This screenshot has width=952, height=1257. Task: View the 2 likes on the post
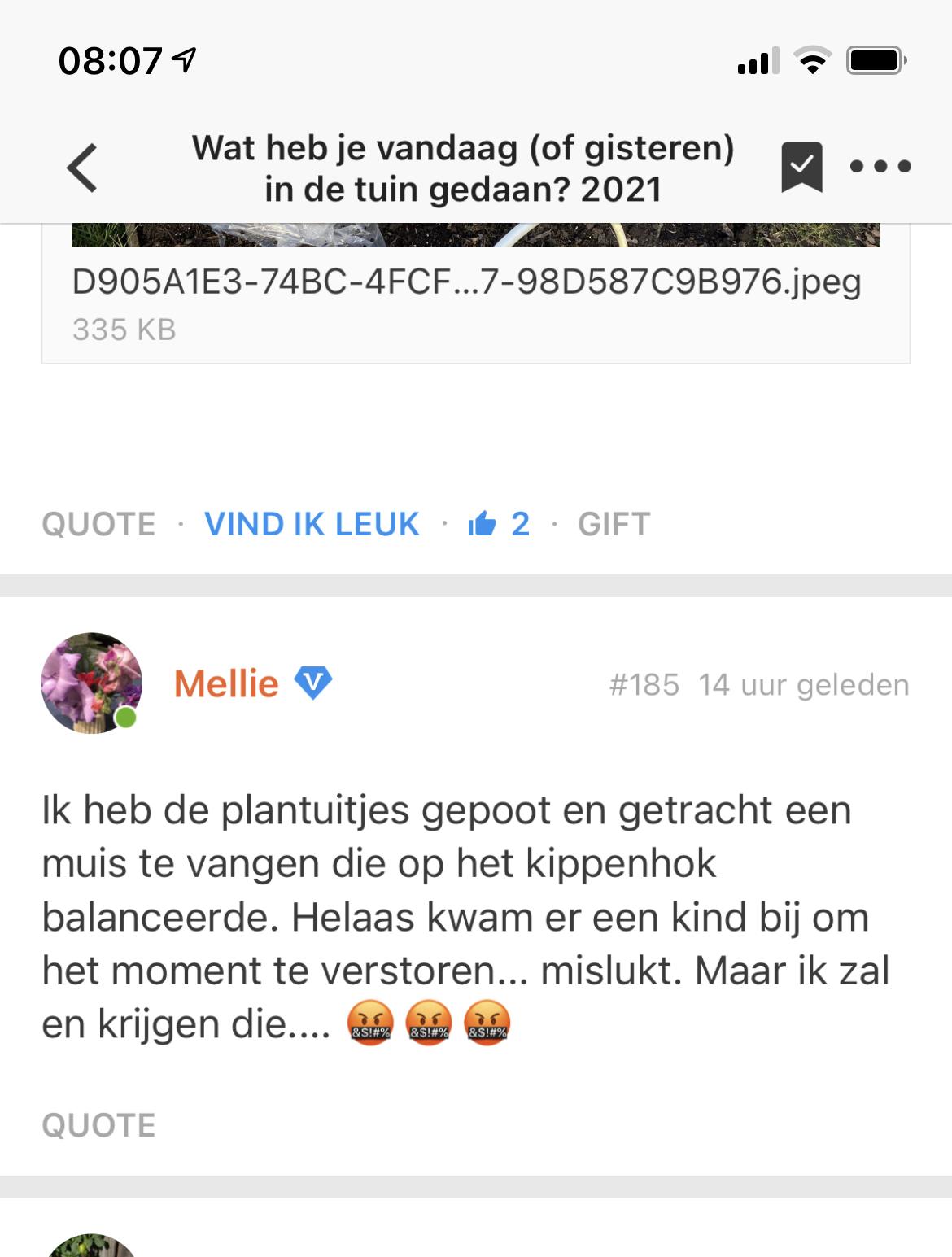(x=500, y=525)
